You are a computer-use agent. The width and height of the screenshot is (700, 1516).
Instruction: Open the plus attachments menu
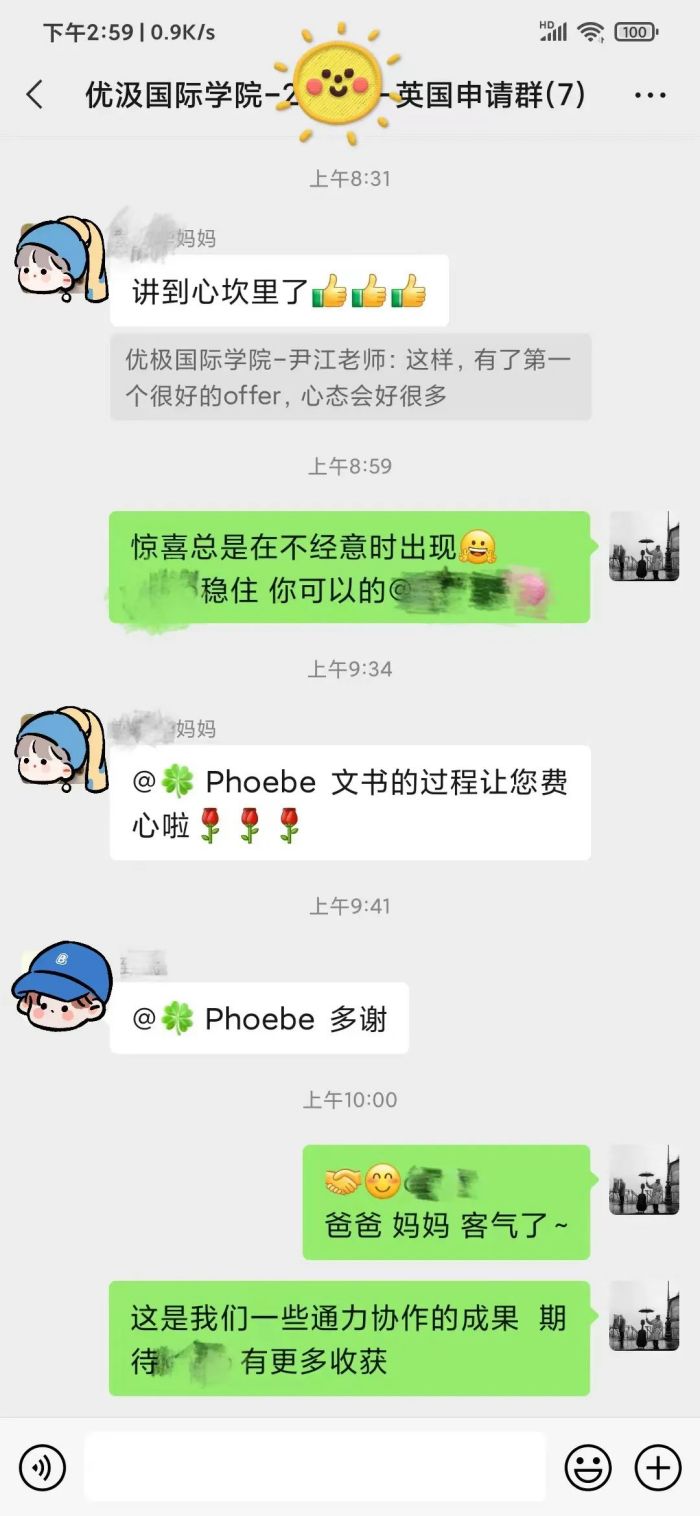tap(658, 1467)
